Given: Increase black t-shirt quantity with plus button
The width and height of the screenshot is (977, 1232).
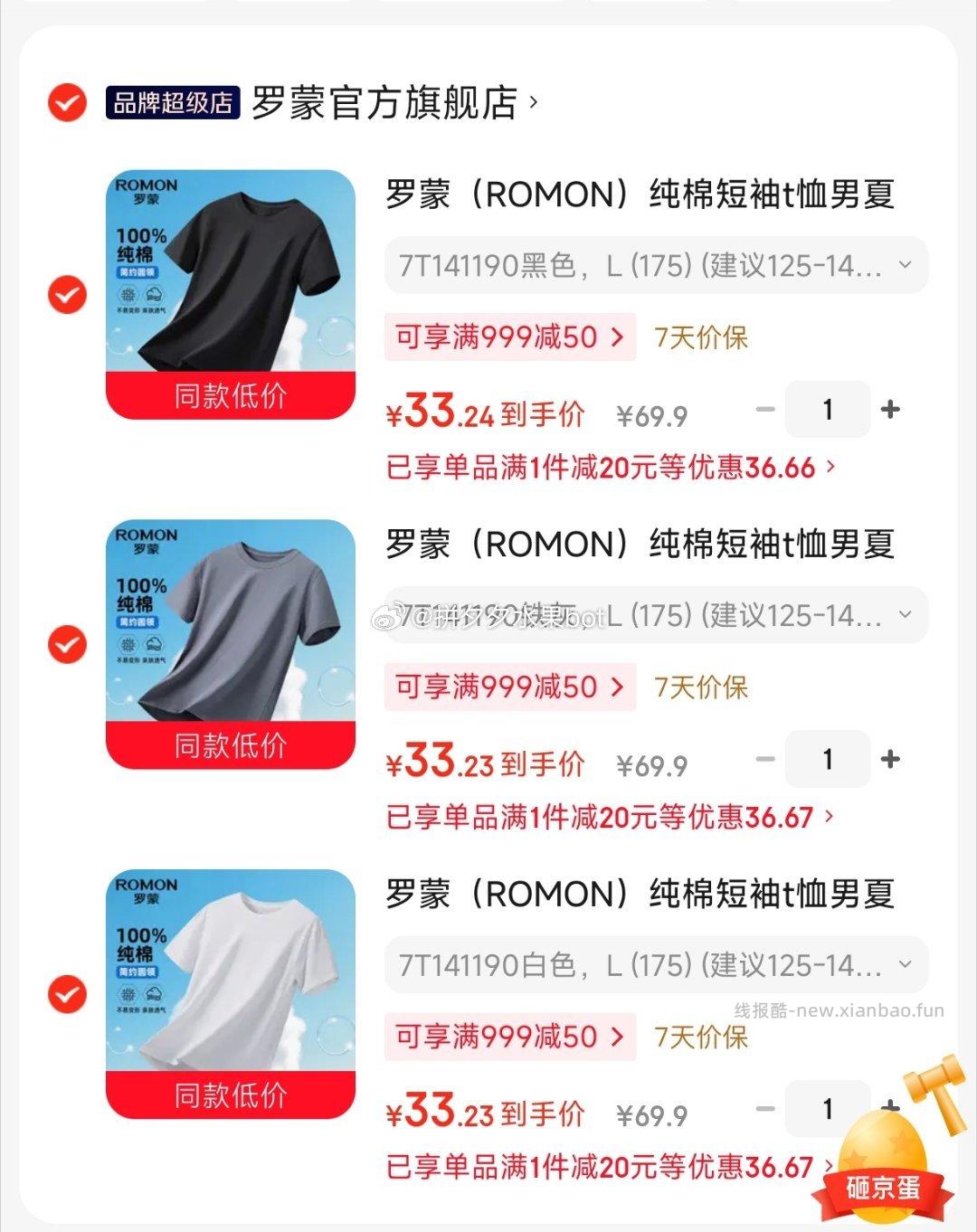Looking at the screenshot, I should (890, 409).
